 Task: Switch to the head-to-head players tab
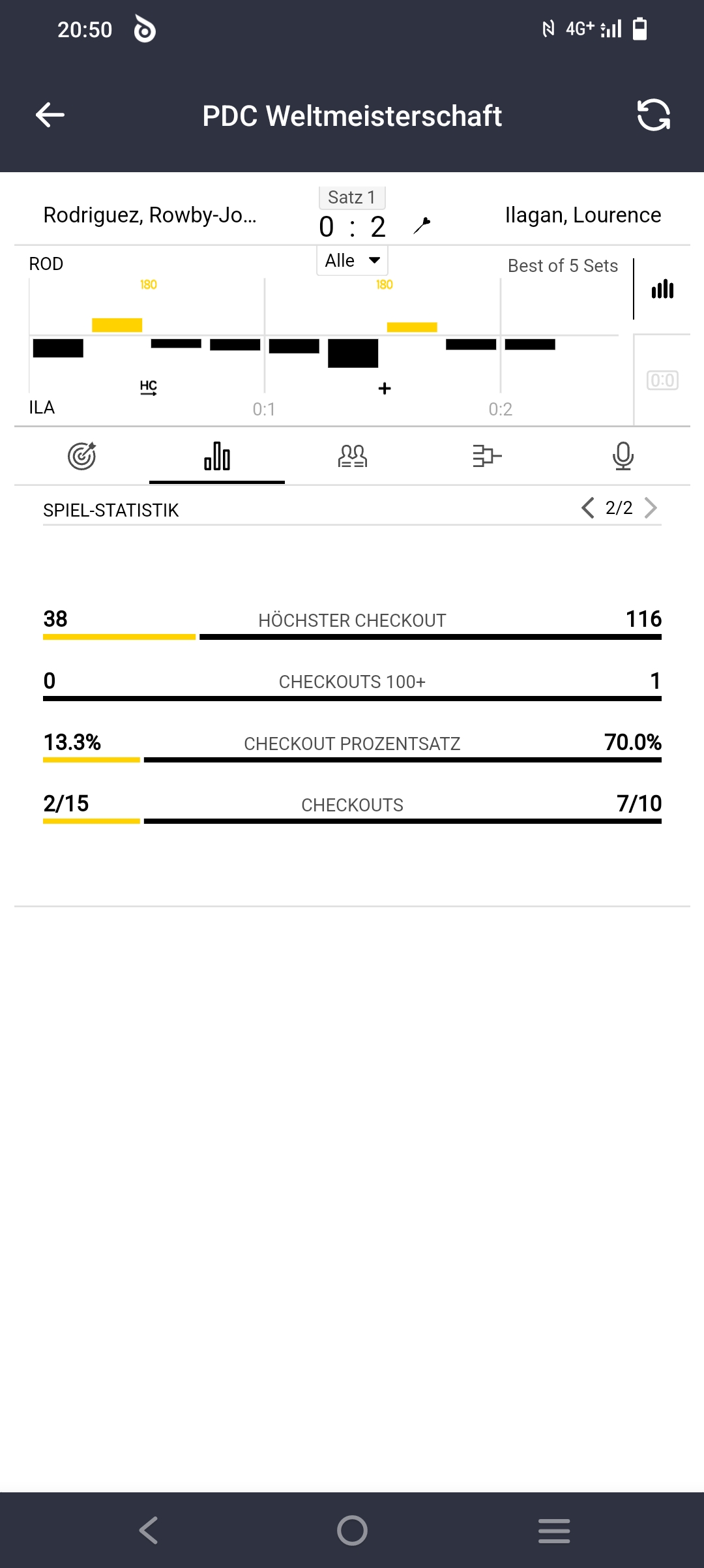pos(353,456)
